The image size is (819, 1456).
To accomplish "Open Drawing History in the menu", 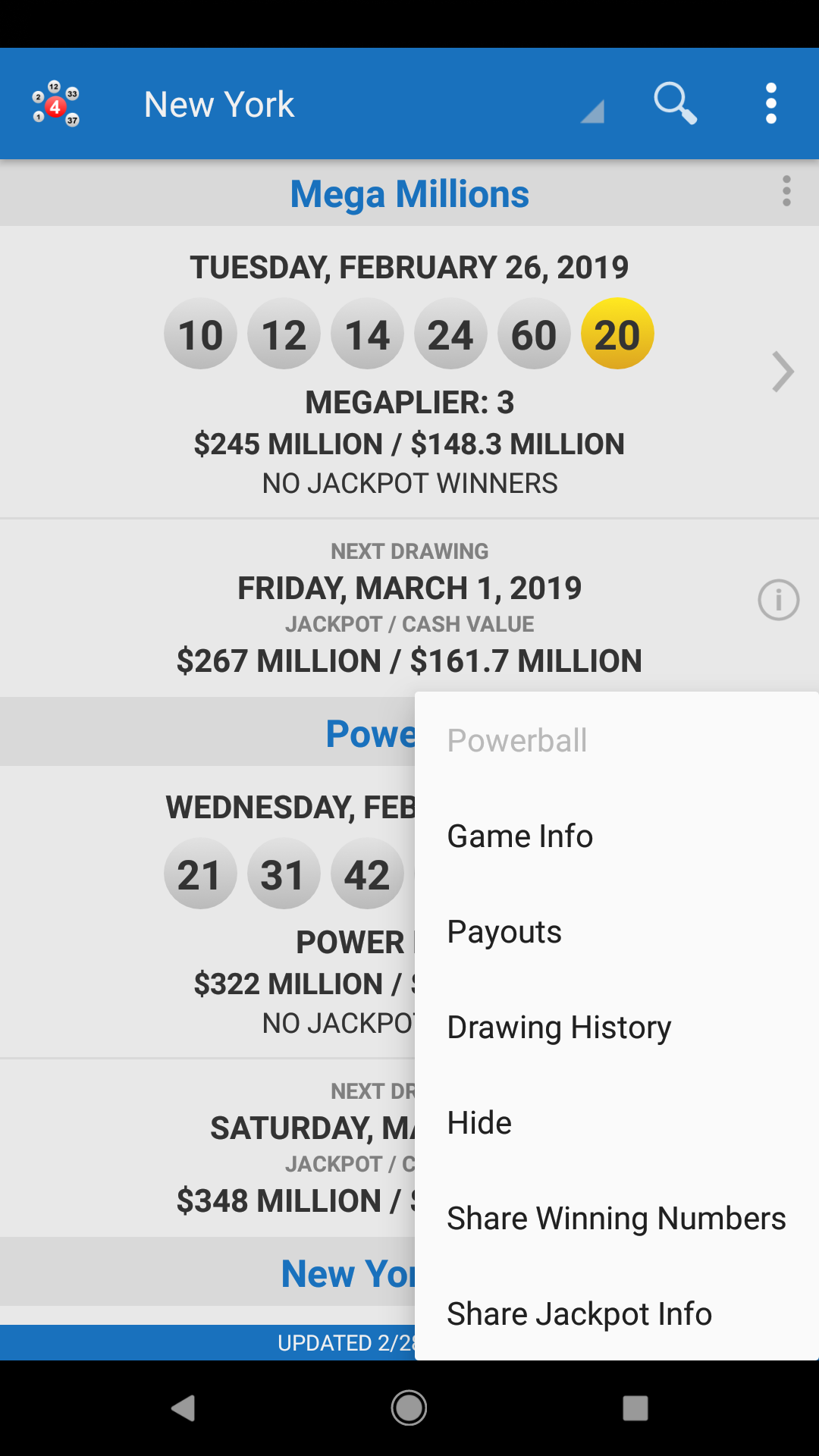I will [x=617, y=1027].
